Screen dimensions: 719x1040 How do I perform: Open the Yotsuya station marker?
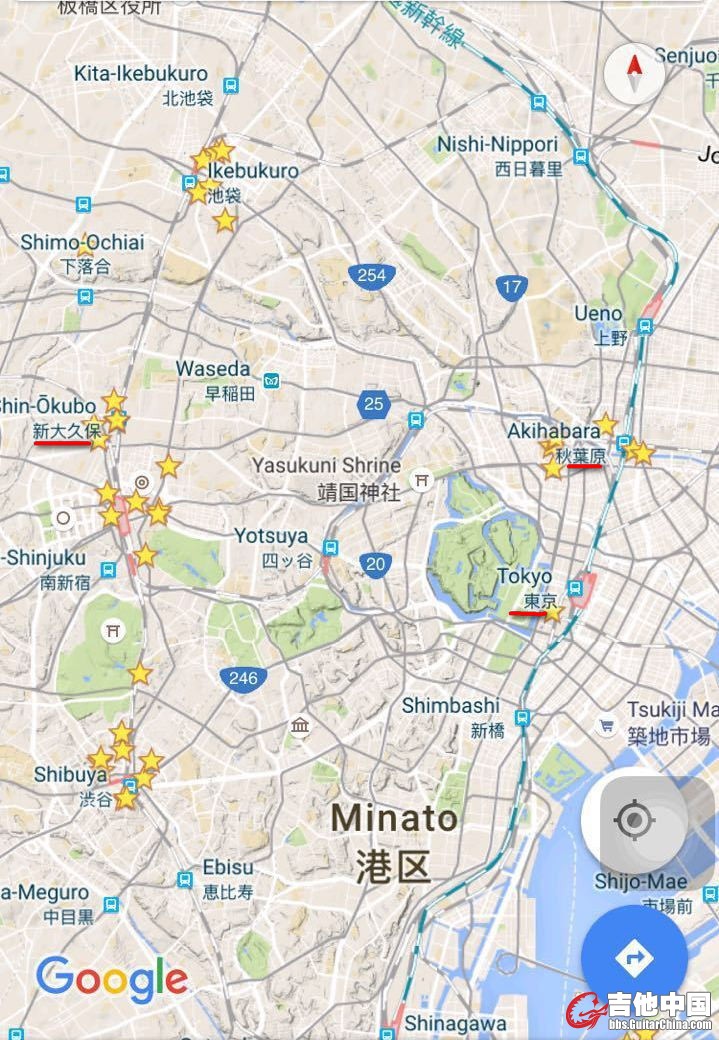point(330,548)
